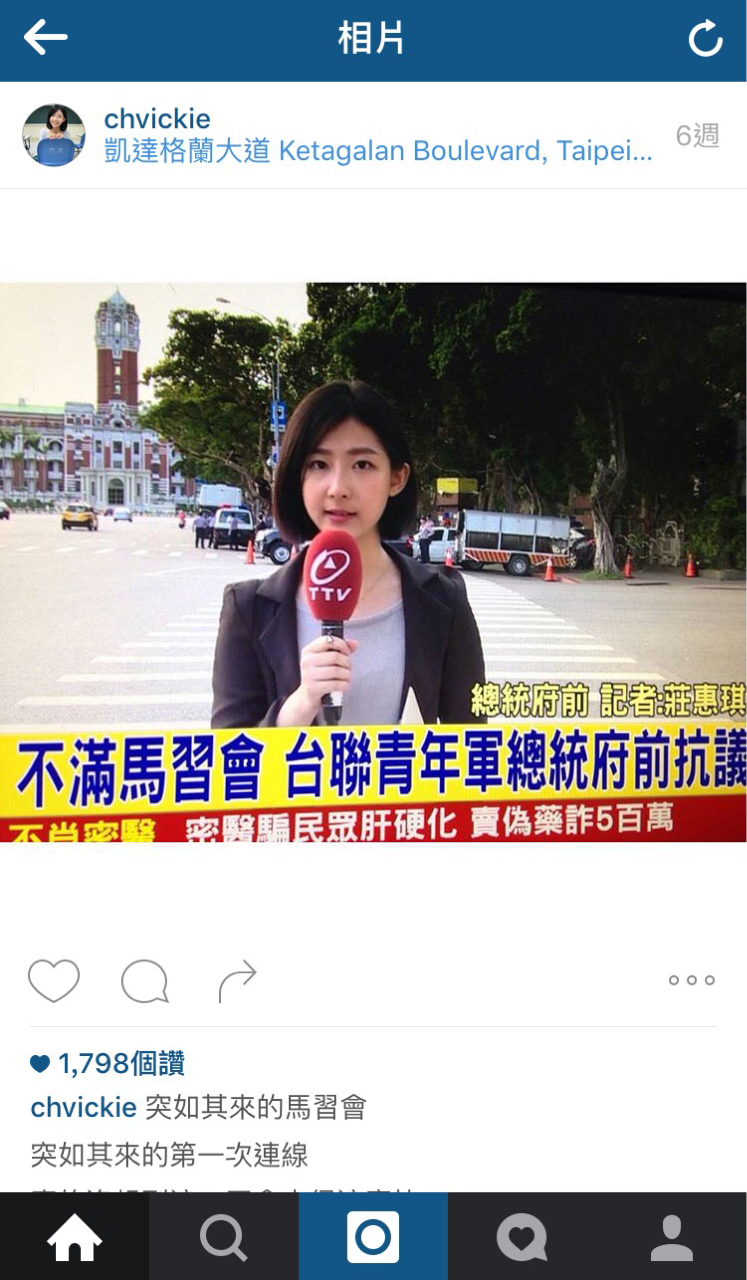
Task: Open the TTV news post photo
Action: pos(373,562)
